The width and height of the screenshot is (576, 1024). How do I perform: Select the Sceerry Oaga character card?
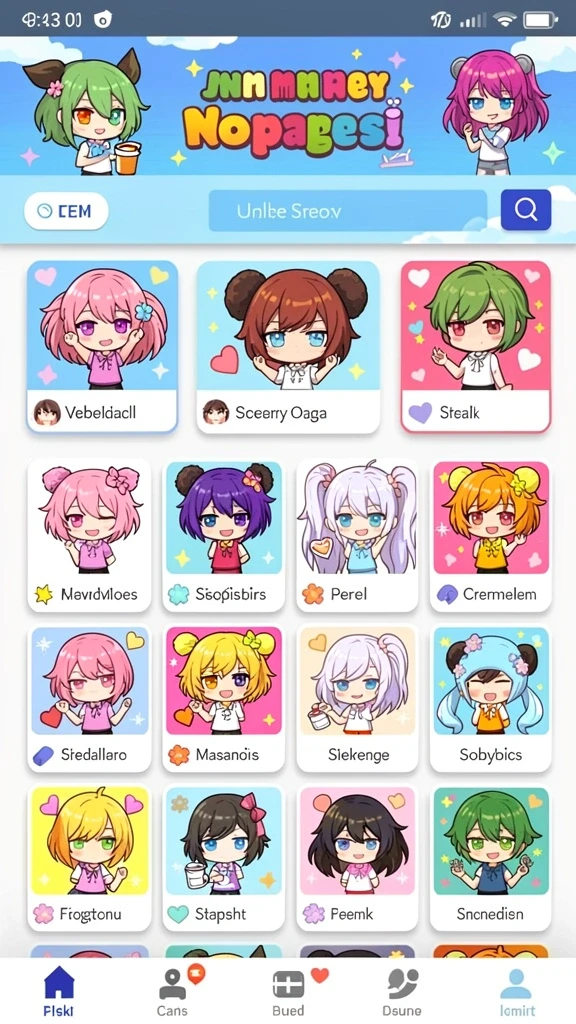tap(288, 347)
